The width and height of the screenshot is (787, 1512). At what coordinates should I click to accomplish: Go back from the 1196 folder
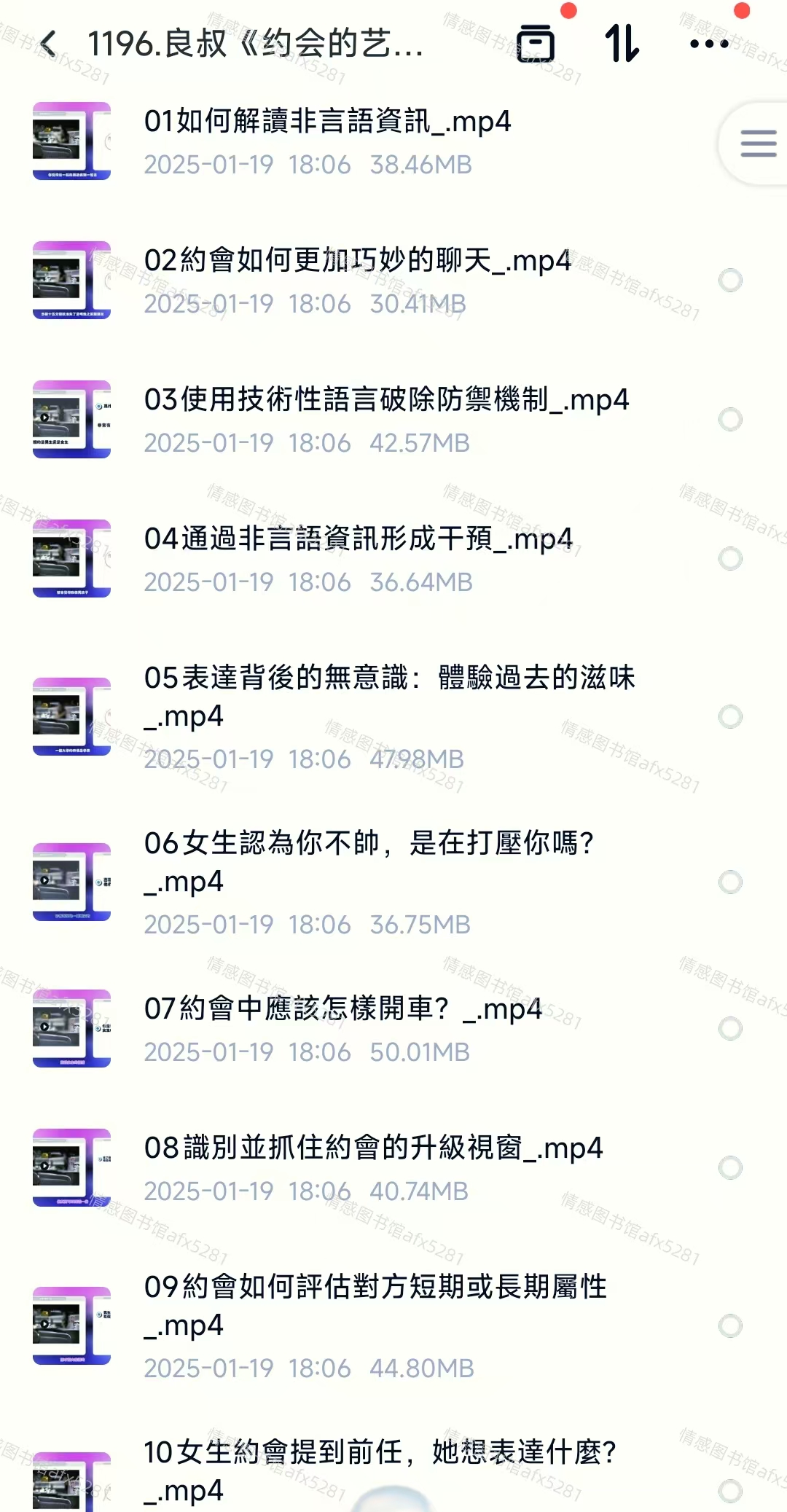48,44
